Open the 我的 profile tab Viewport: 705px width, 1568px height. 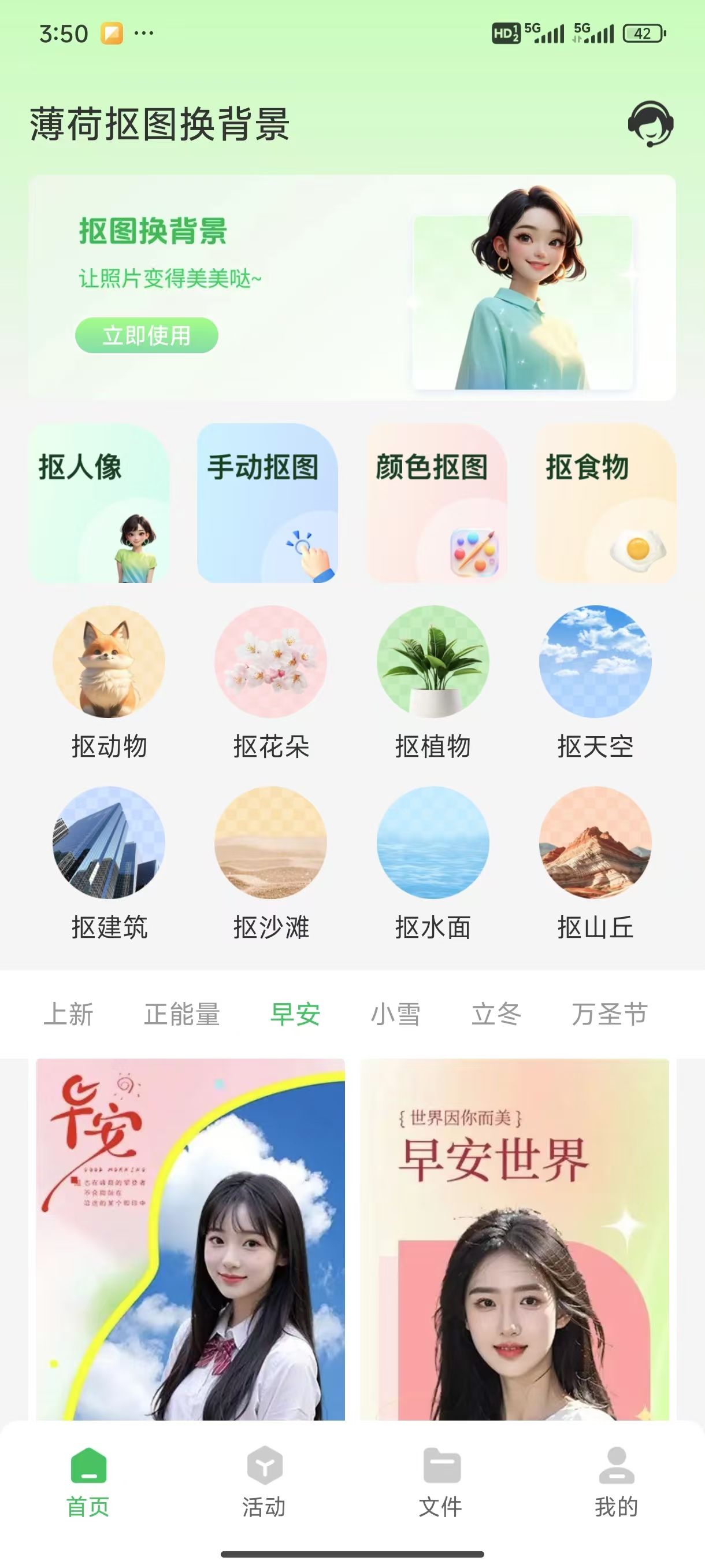[616, 1482]
